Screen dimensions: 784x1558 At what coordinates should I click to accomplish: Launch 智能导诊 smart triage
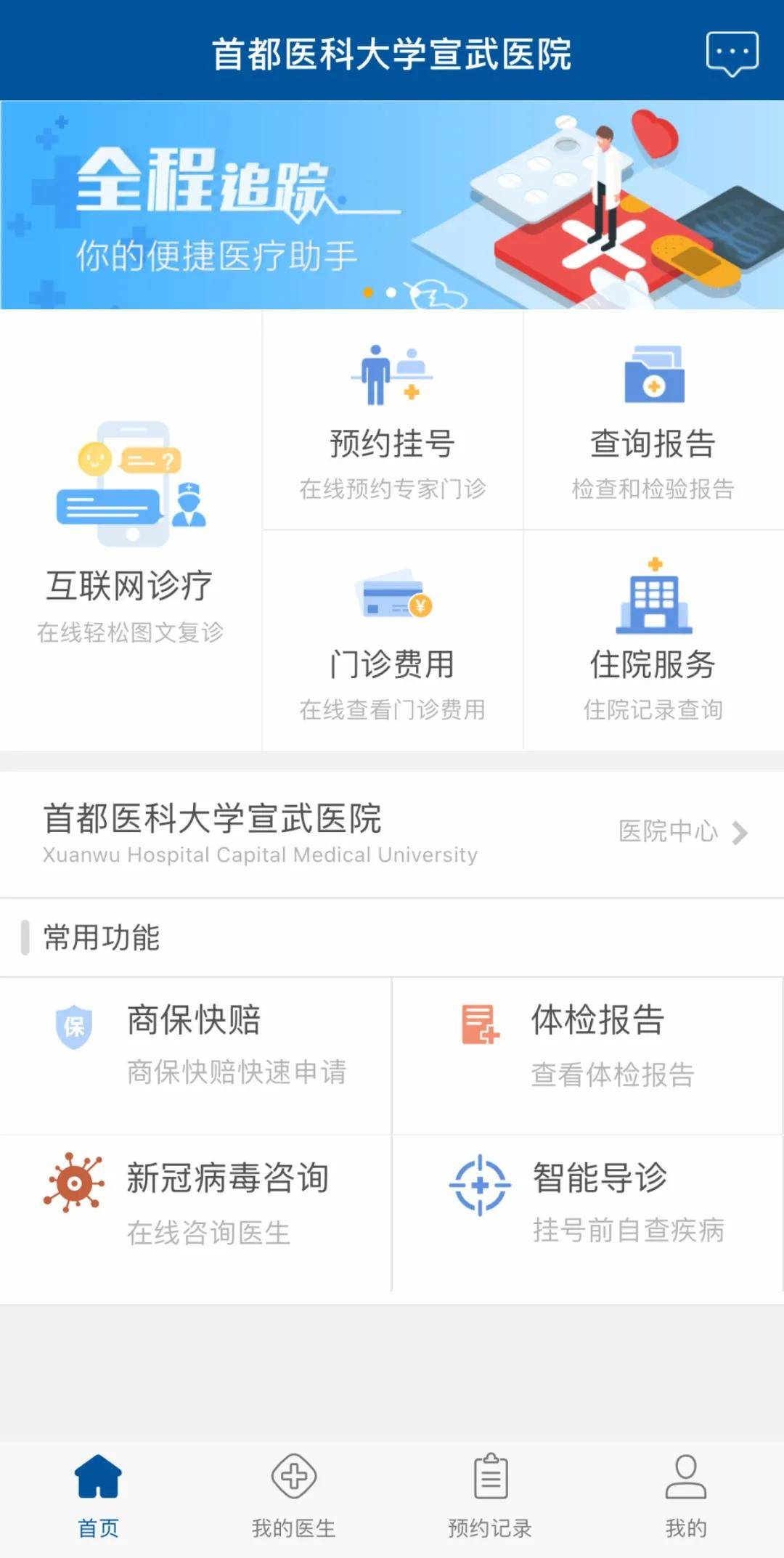click(588, 1202)
